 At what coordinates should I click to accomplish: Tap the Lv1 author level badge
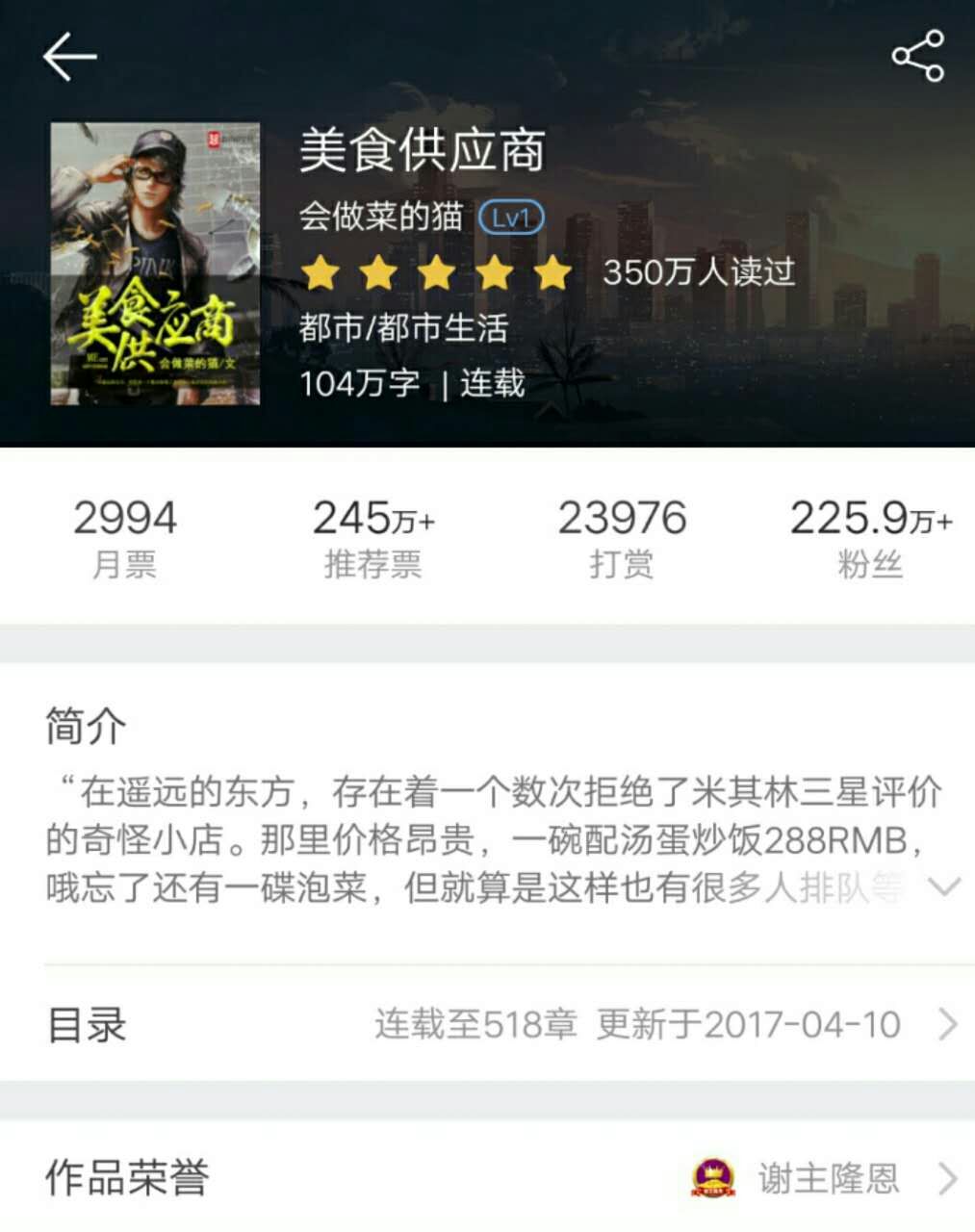click(x=511, y=218)
